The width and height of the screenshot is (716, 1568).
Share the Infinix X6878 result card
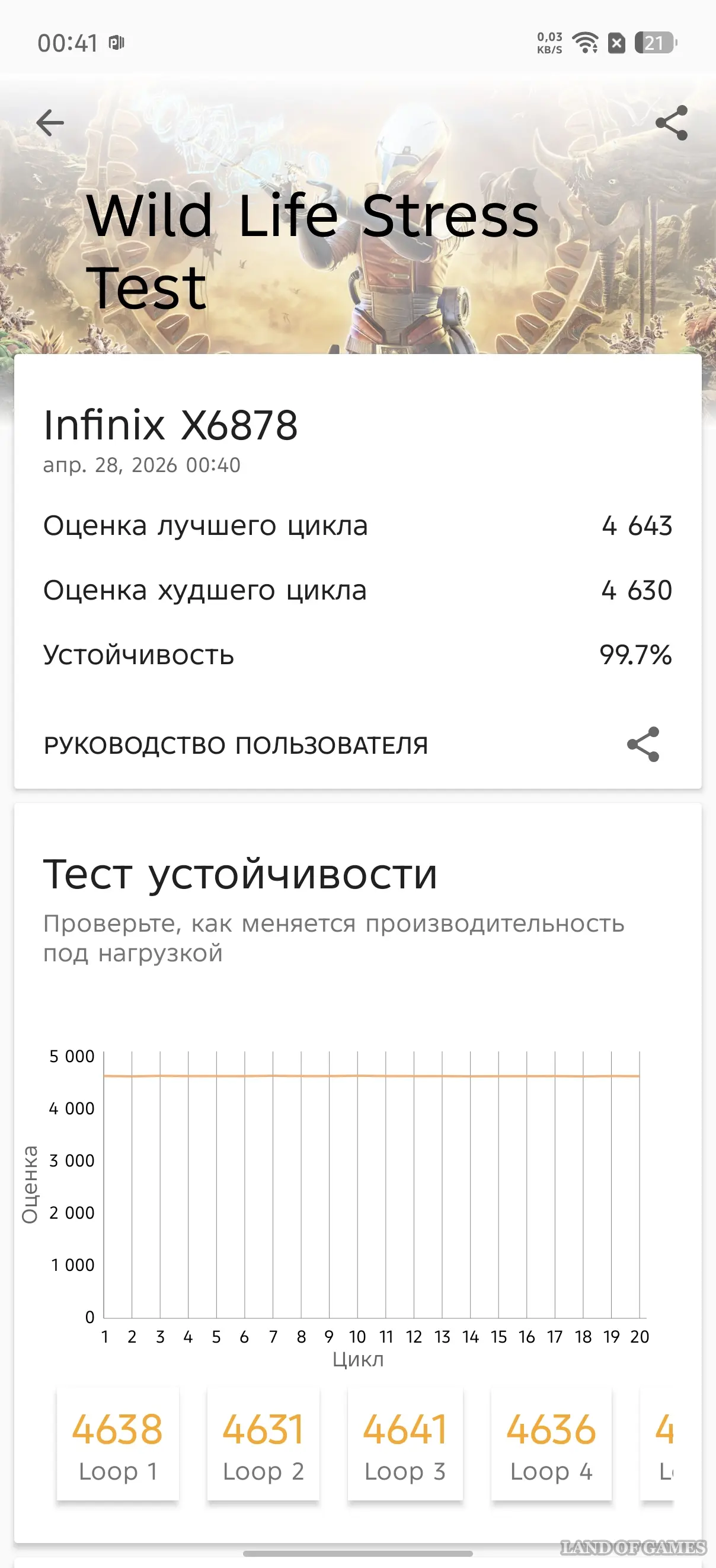[643, 744]
